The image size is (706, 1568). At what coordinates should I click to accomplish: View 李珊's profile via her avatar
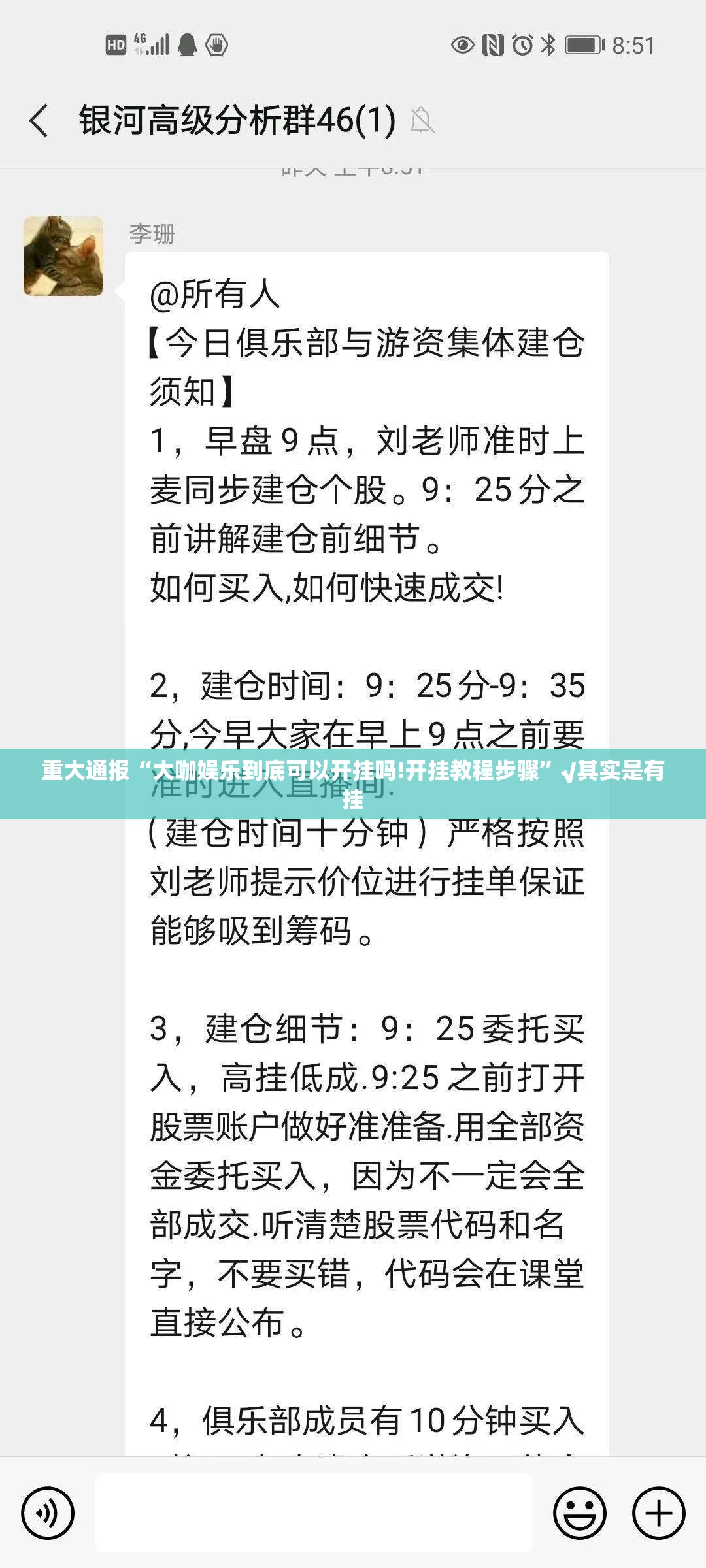coord(63,256)
